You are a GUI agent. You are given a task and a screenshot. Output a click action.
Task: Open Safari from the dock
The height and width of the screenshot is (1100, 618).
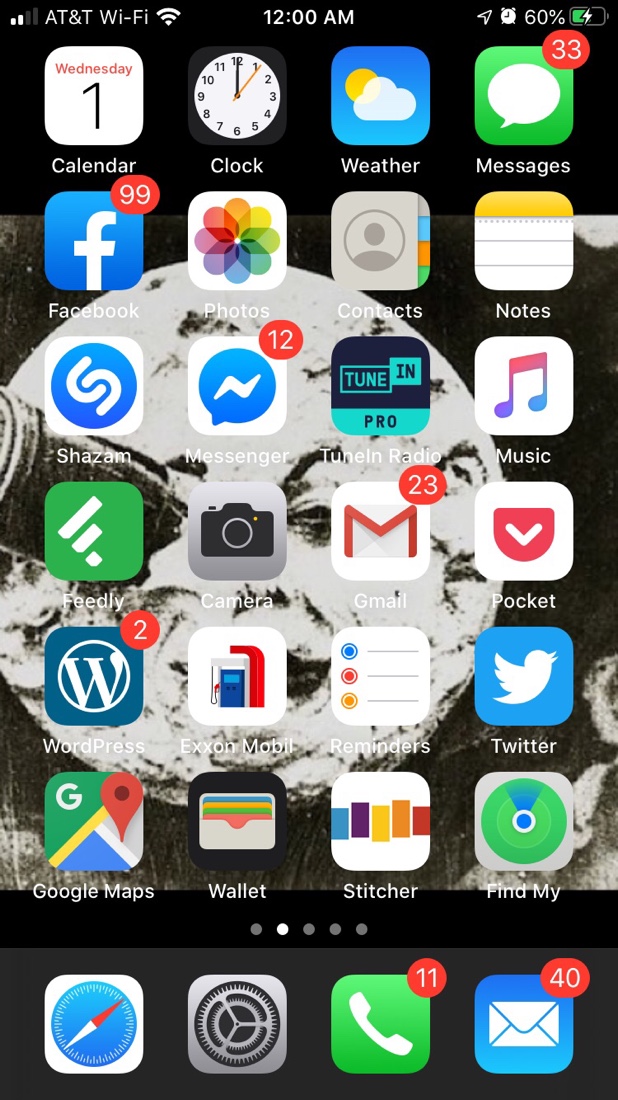[94, 1024]
